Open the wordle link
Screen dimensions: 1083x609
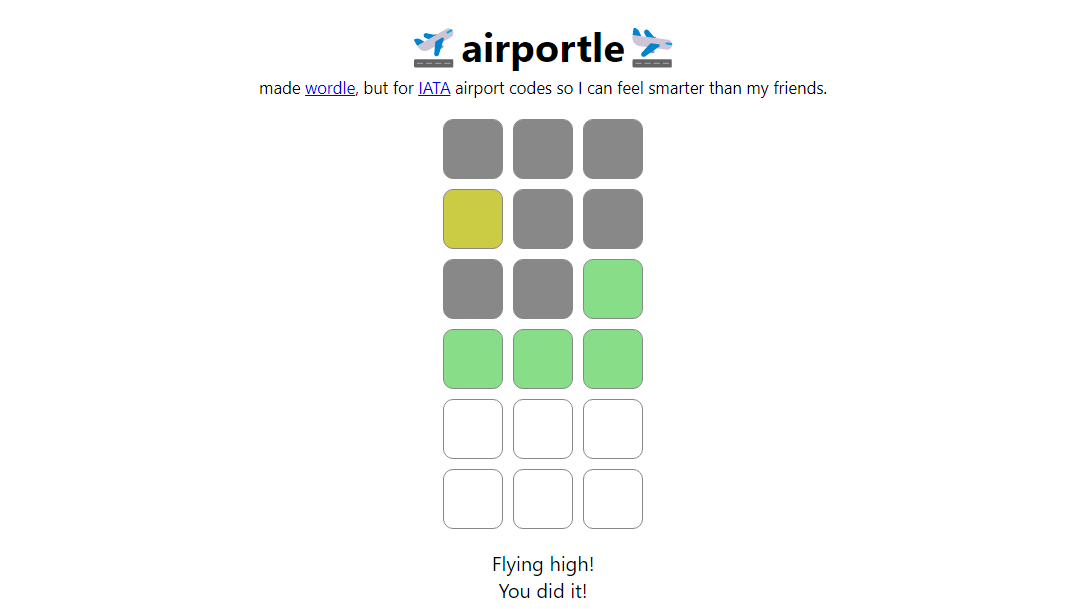[x=329, y=88]
